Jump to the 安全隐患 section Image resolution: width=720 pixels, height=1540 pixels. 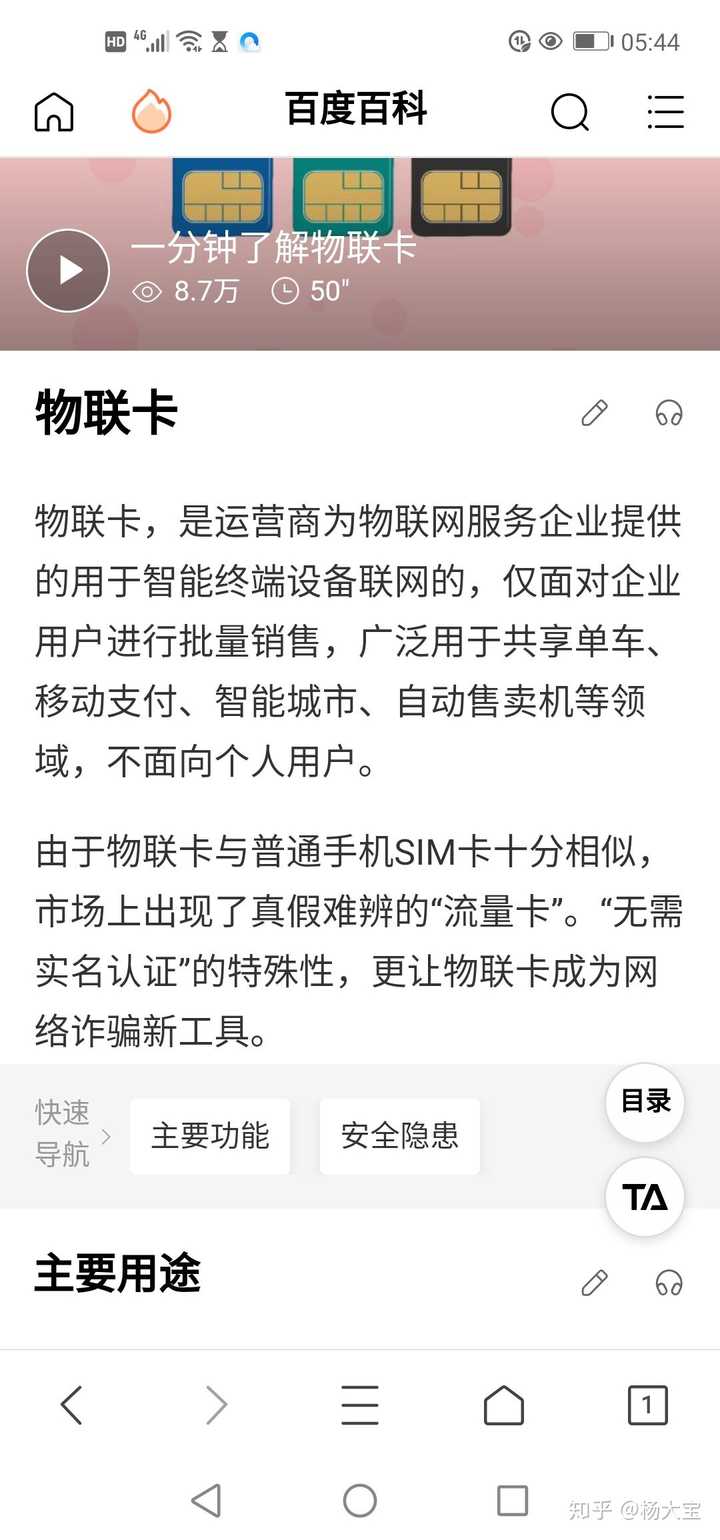click(400, 1136)
